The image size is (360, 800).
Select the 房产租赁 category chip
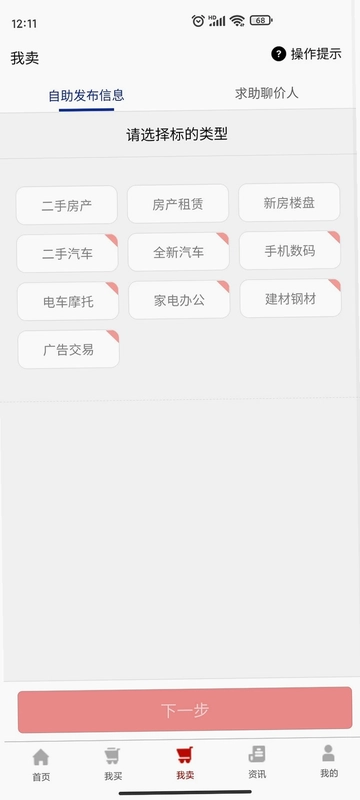click(178, 204)
